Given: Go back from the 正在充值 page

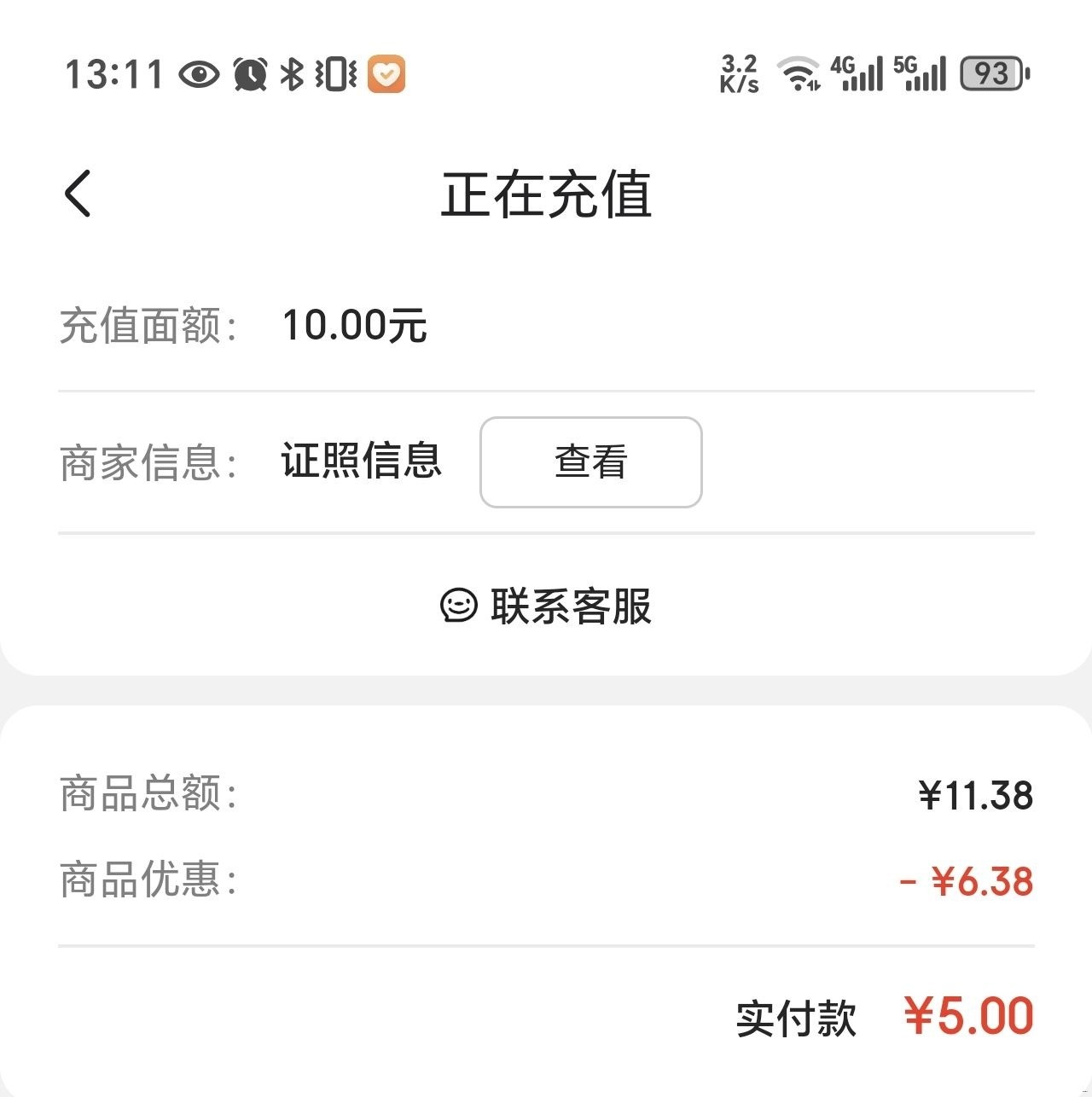Looking at the screenshot, I should click(x=78, y=194).
